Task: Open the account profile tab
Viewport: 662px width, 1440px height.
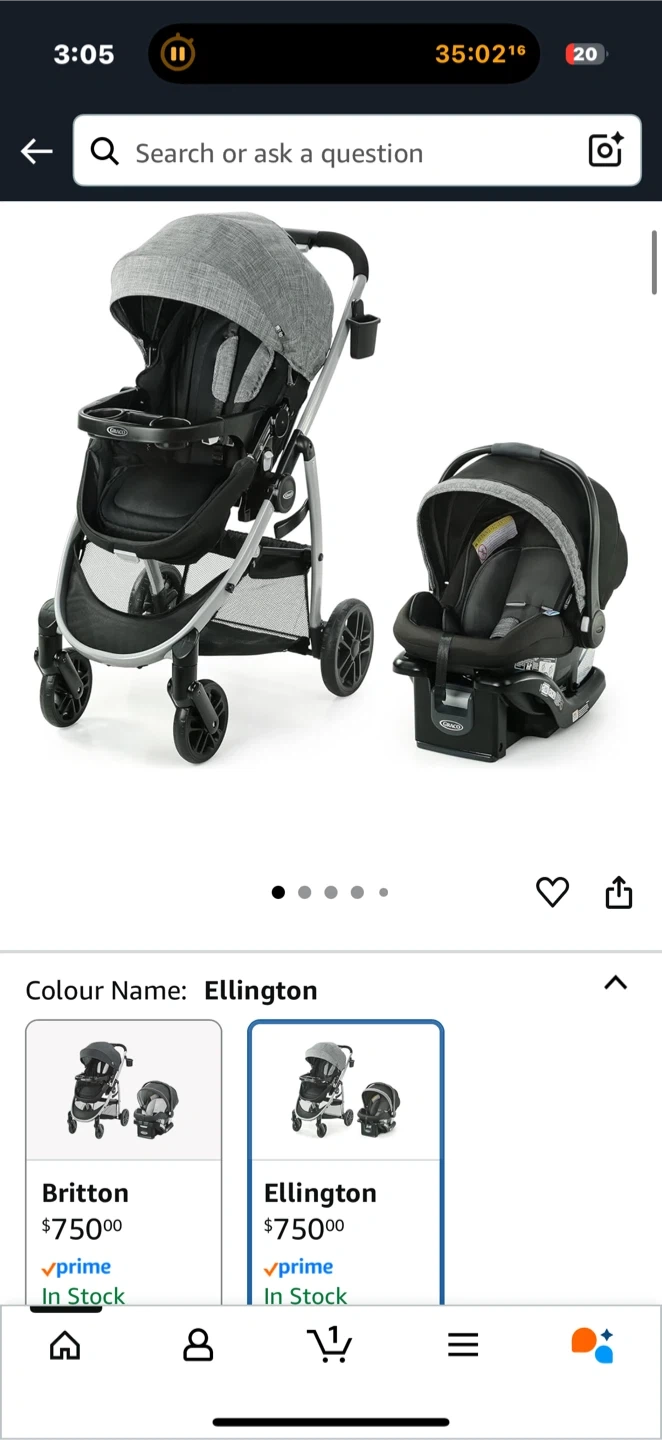Action: pyautogui.click(x=198, y=1345)
